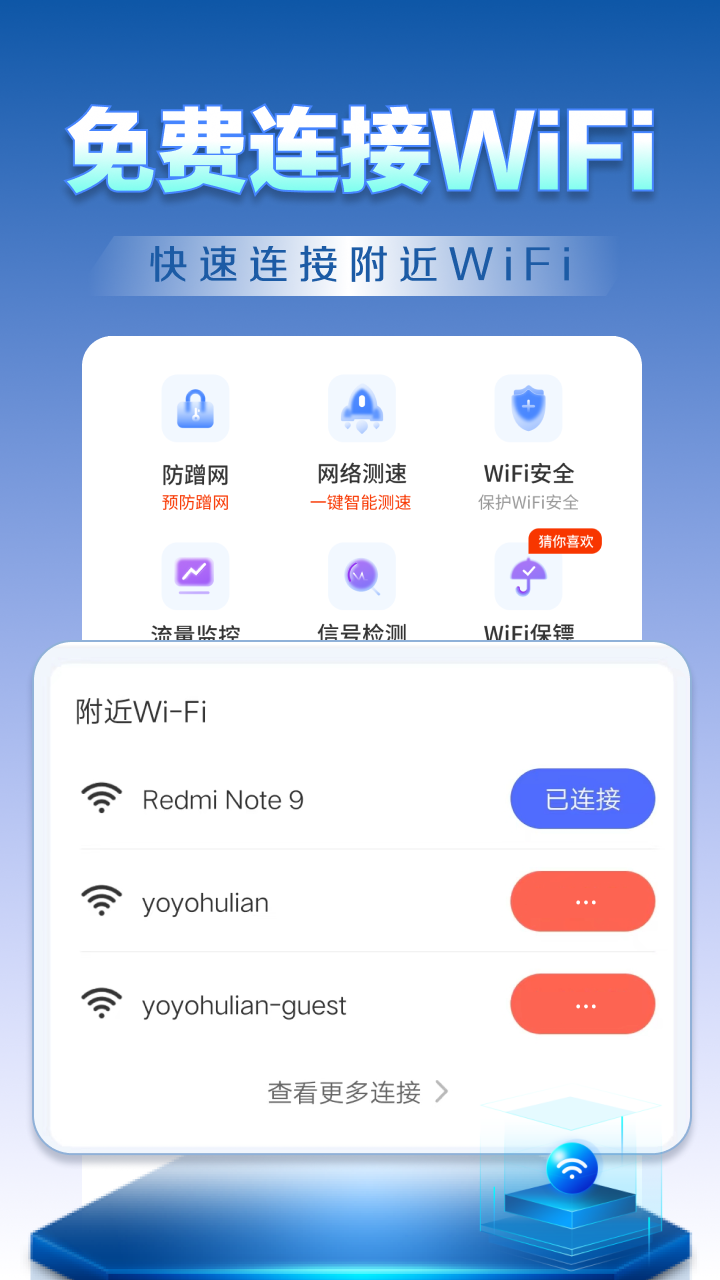Select the 网络测速 rocket icon
Screen dimensions: 720x1280
[361, 408]
